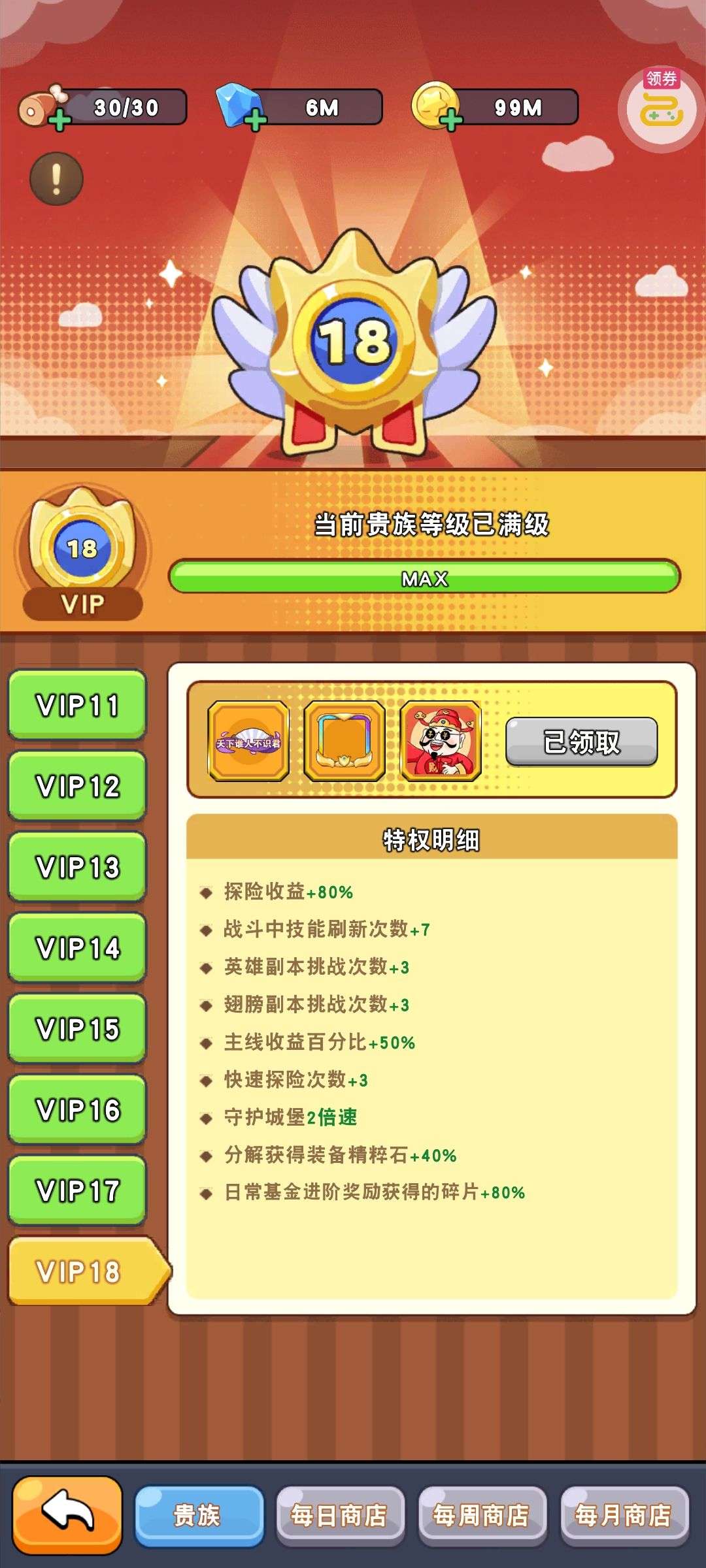The image size is (706, 1568).
Task: View VIP11 privileges
Action: 77,705
